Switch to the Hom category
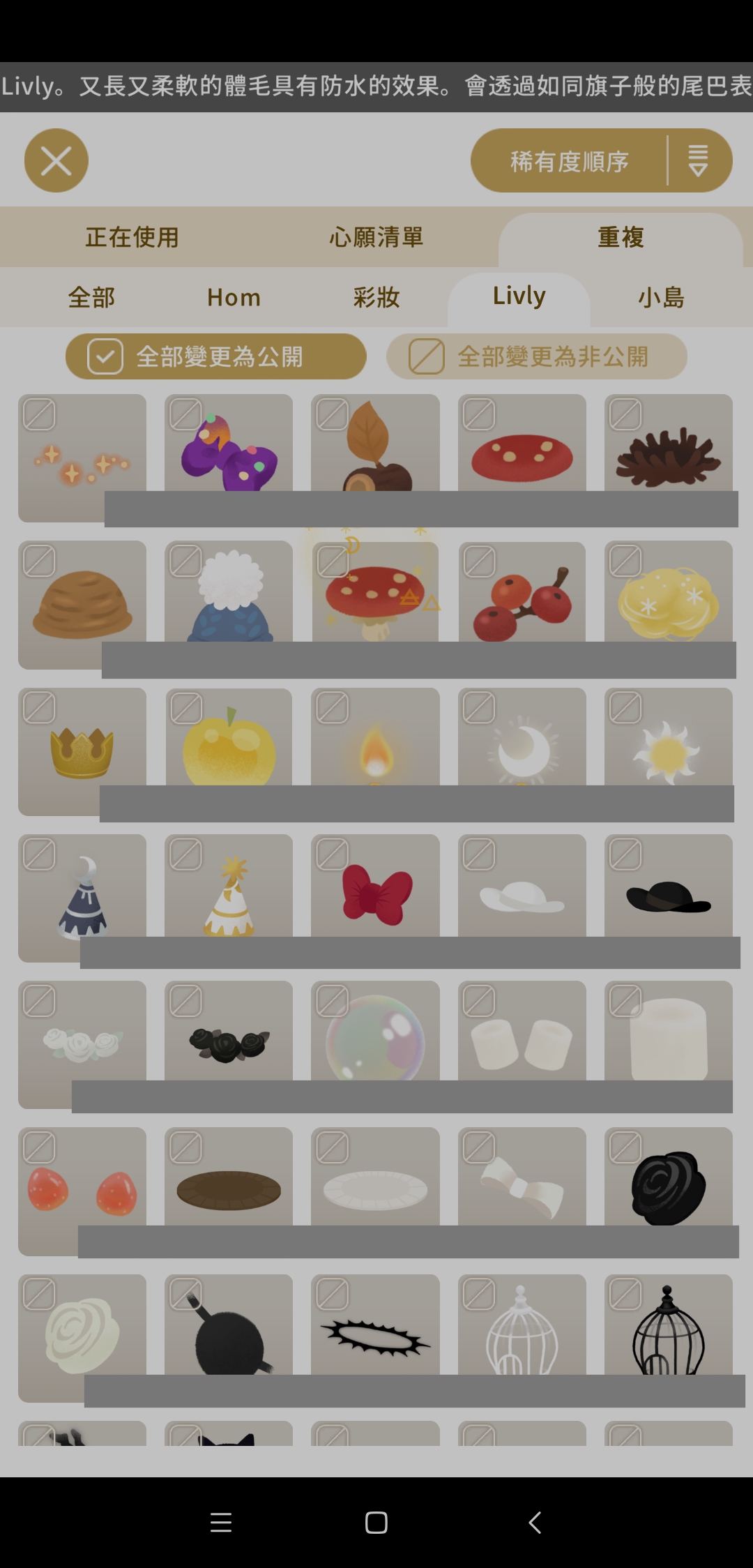Image resolution: width=753 pixels, height=1568 pixels. (x=234, y=298)
